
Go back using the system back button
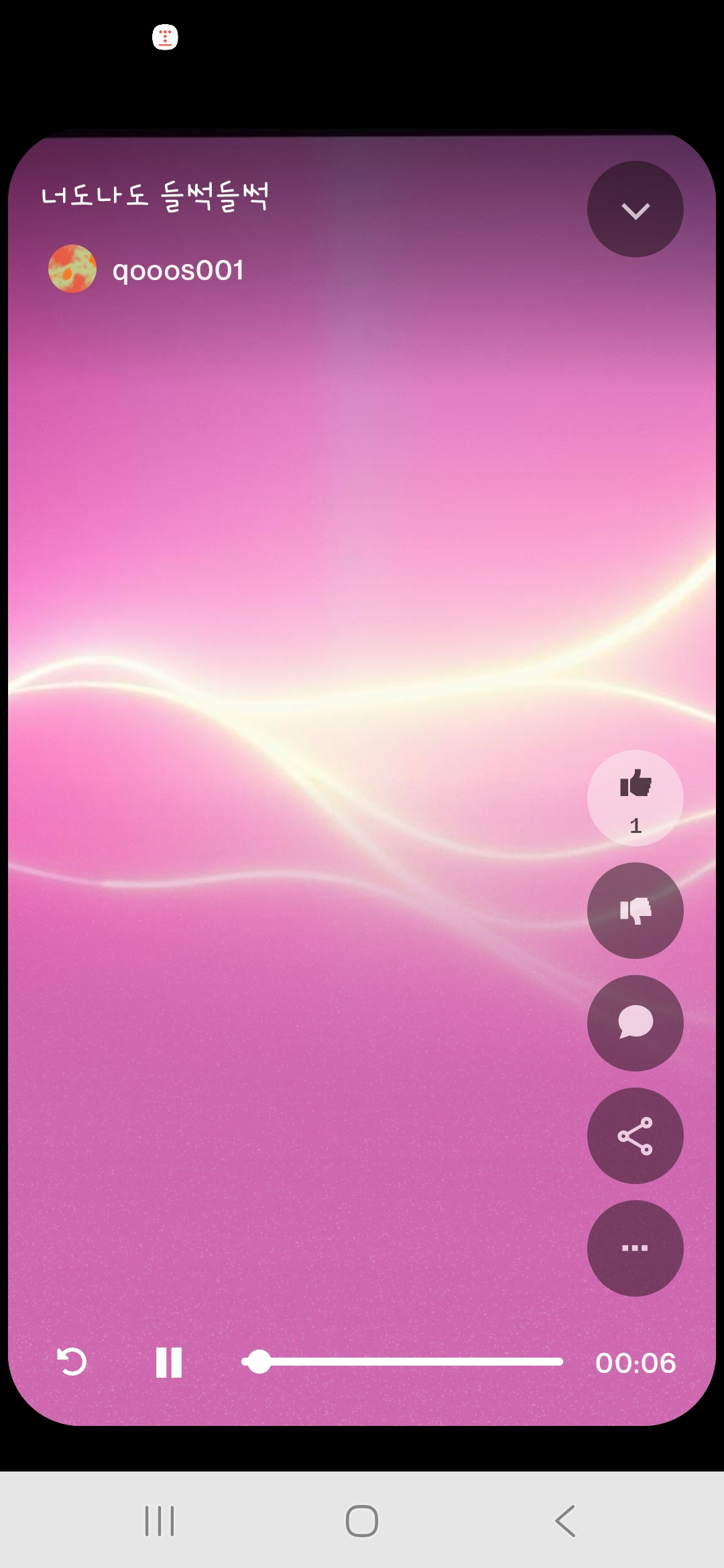click(x=565, y=1520)
